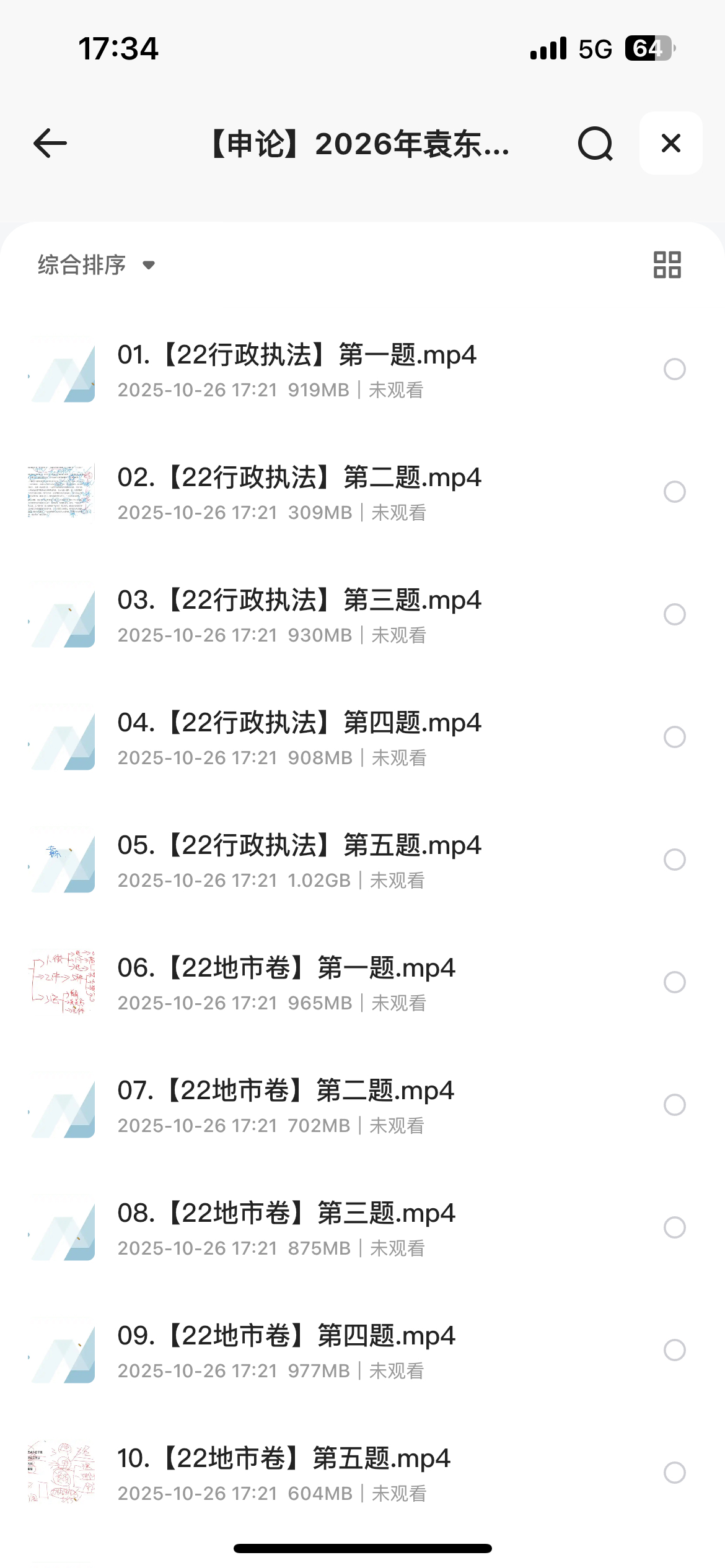The image size is (725, 1568).
Task: Open 06.【22地市卷】第一题.mp4
Action: [x=286, y=969]
